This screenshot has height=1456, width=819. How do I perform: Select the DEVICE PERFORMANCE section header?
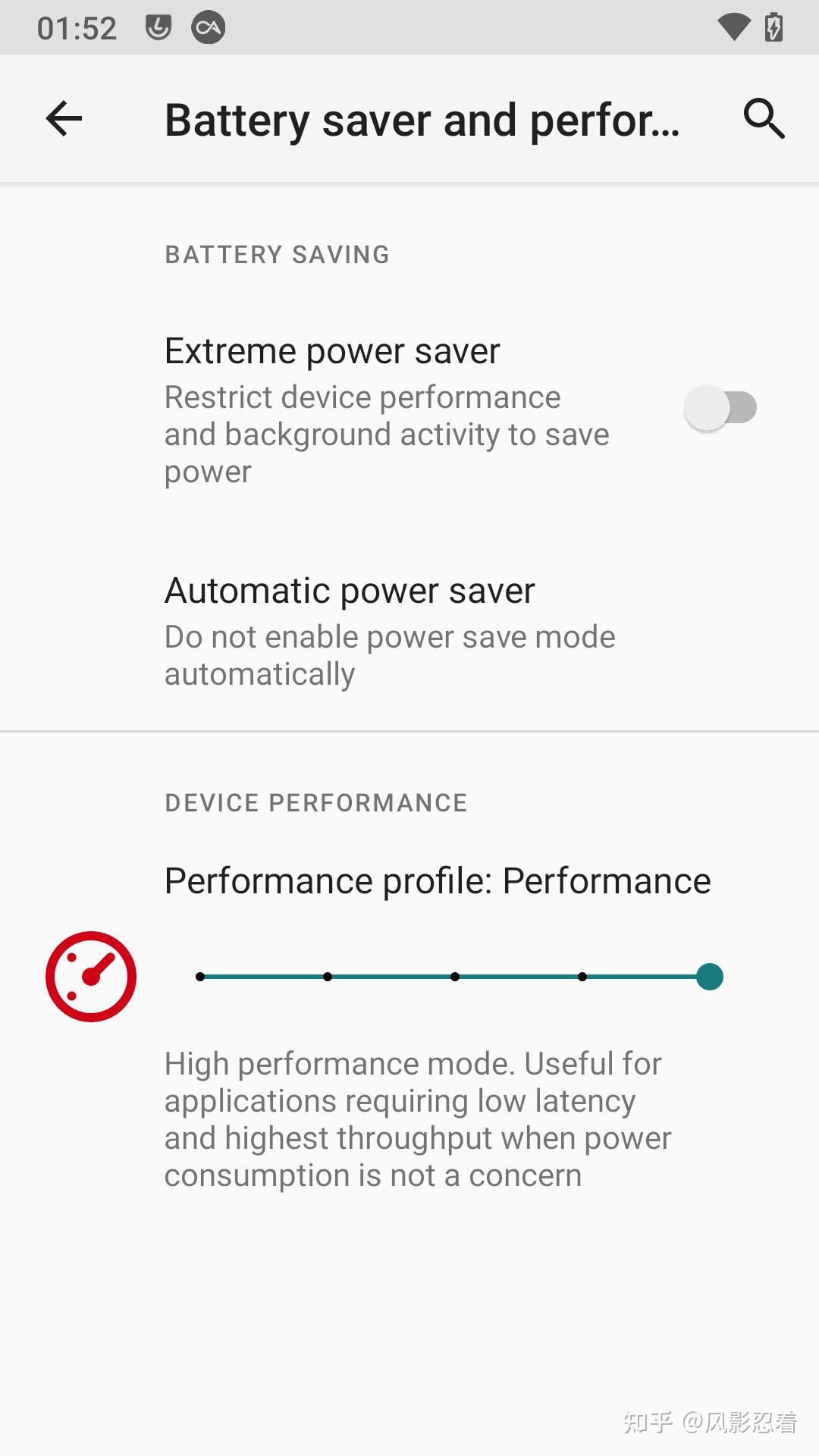316,802
